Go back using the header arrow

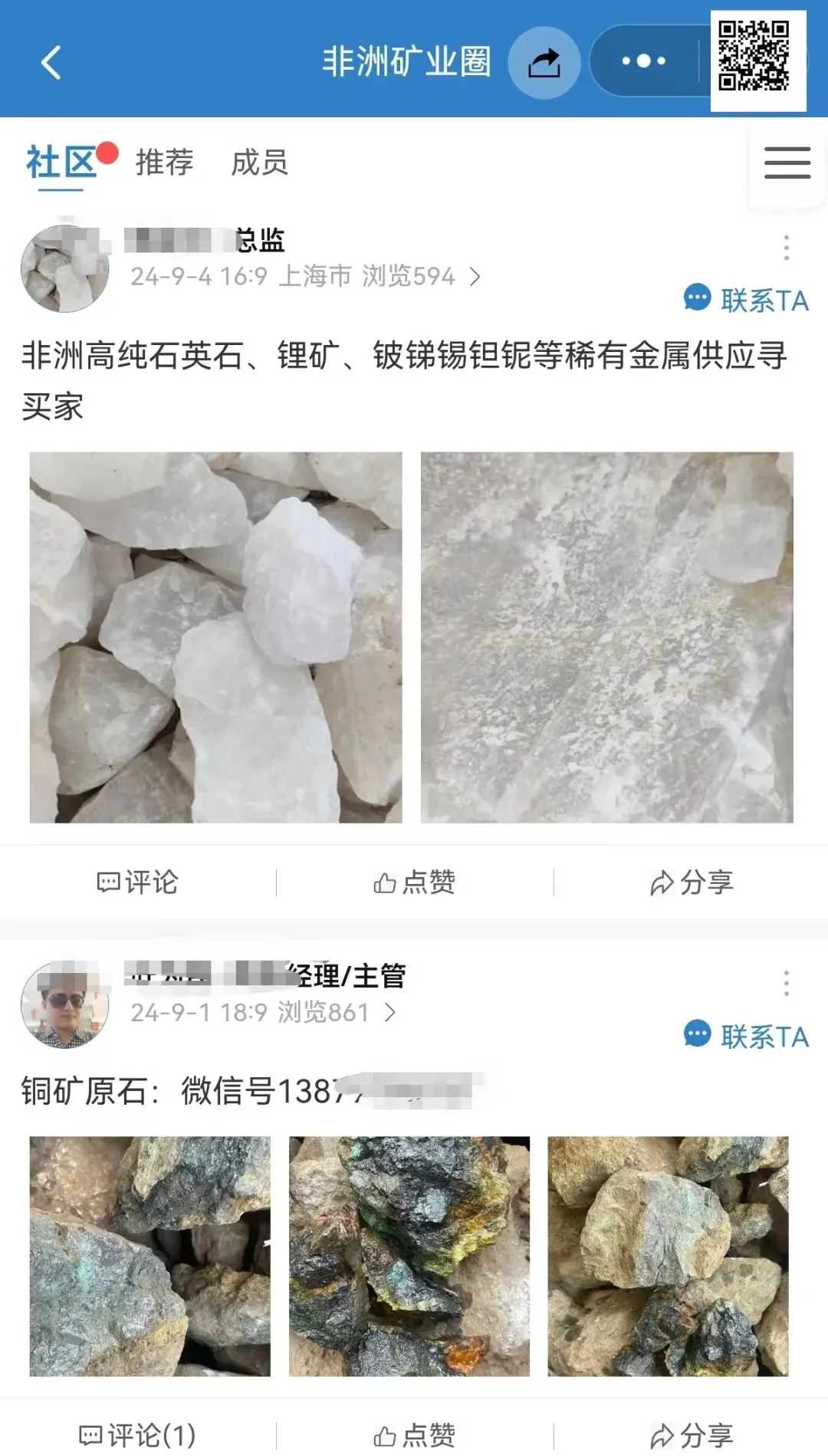51,62
